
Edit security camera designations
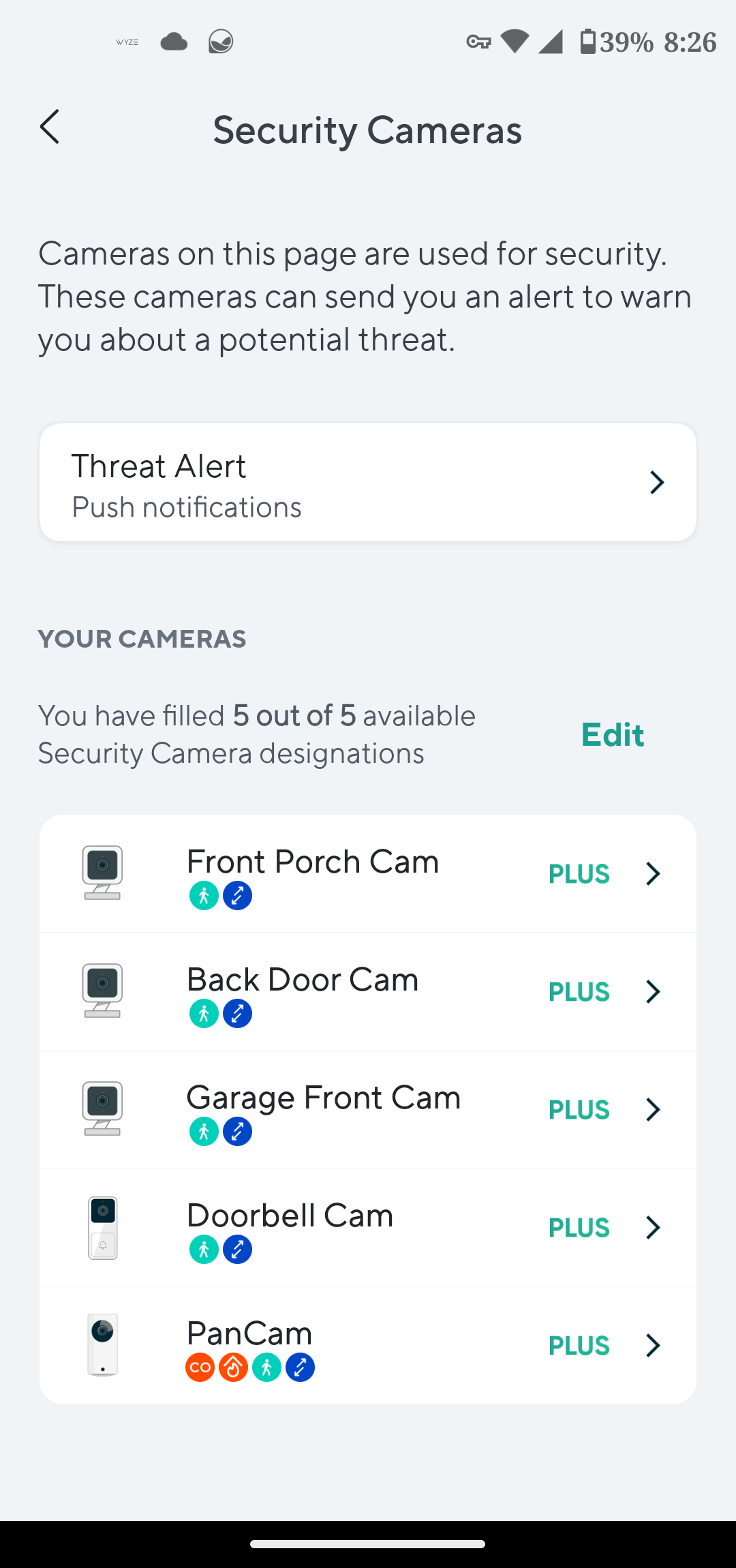[612, 735]
